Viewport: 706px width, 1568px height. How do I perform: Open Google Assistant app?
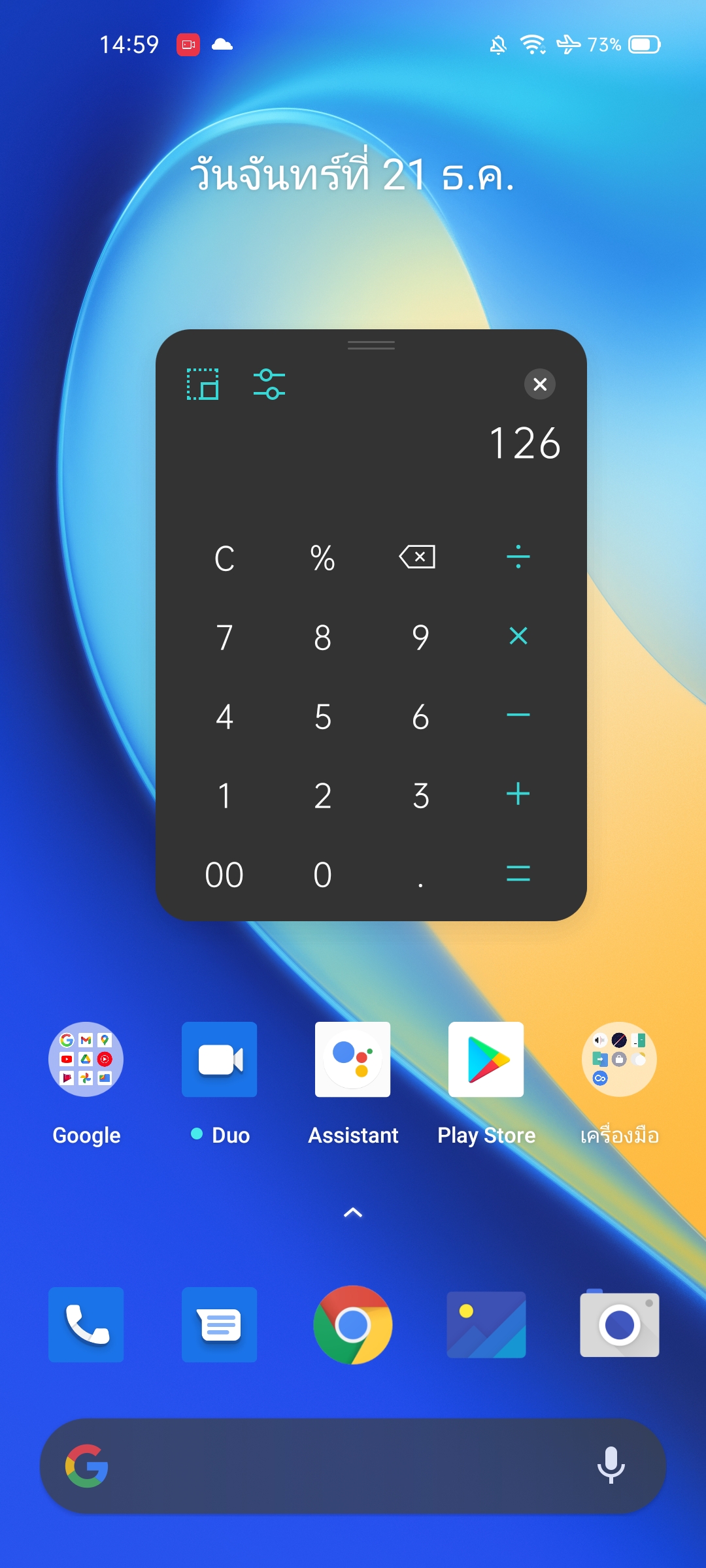pyautogui.click(x=353, y=1060)
